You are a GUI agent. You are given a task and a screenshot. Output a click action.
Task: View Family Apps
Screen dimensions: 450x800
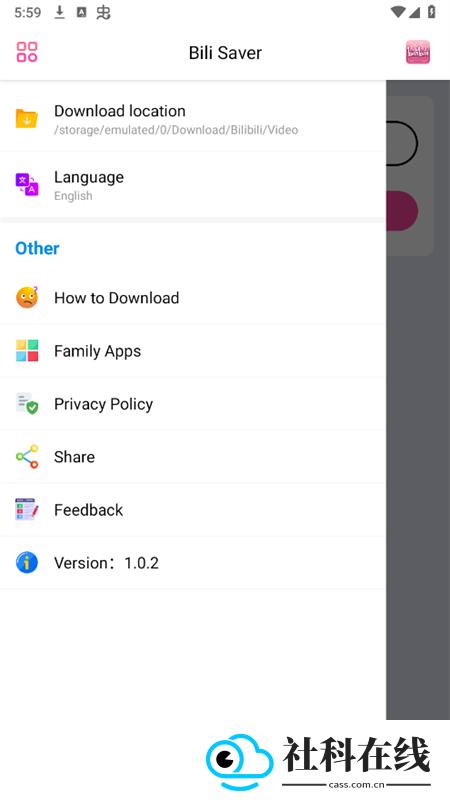pos(193,351)
